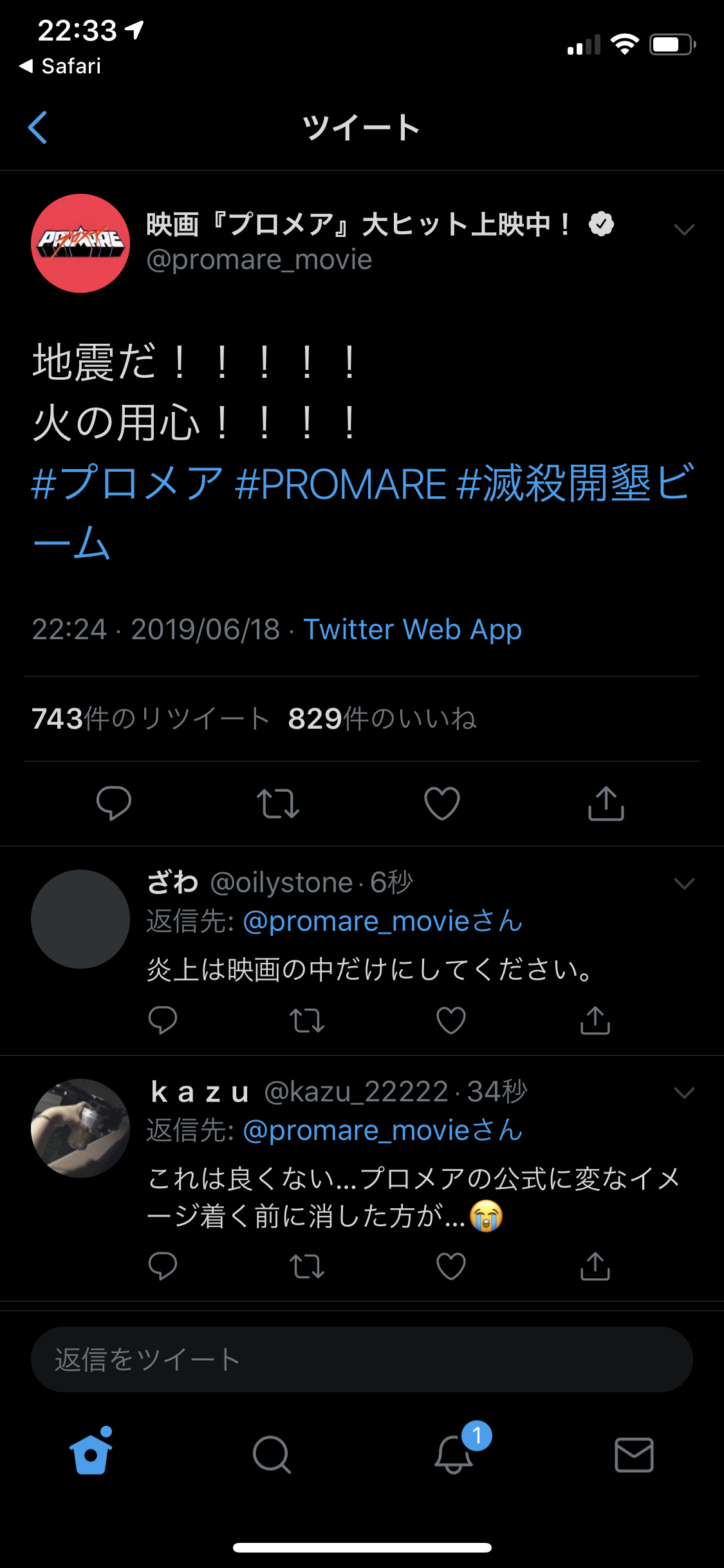Viewport: 724px width, 1568px height.
Task: Open the #PROMARE hashtag
Action: [x=340, y=483]
